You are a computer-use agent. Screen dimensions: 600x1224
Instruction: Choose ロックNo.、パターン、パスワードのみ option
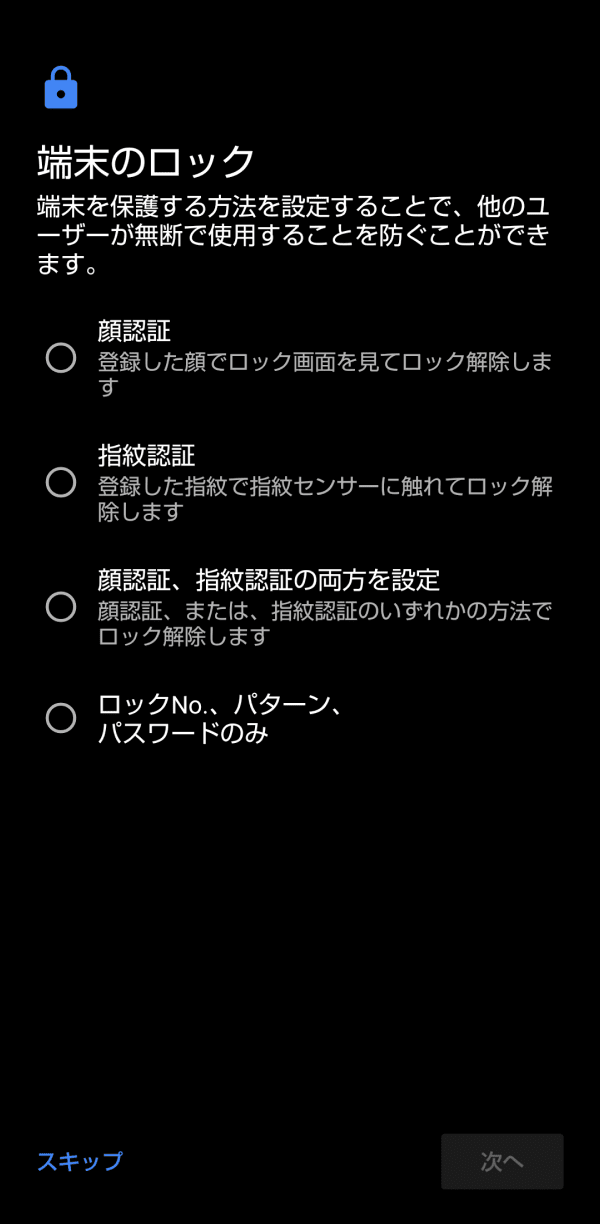(300, 718)
